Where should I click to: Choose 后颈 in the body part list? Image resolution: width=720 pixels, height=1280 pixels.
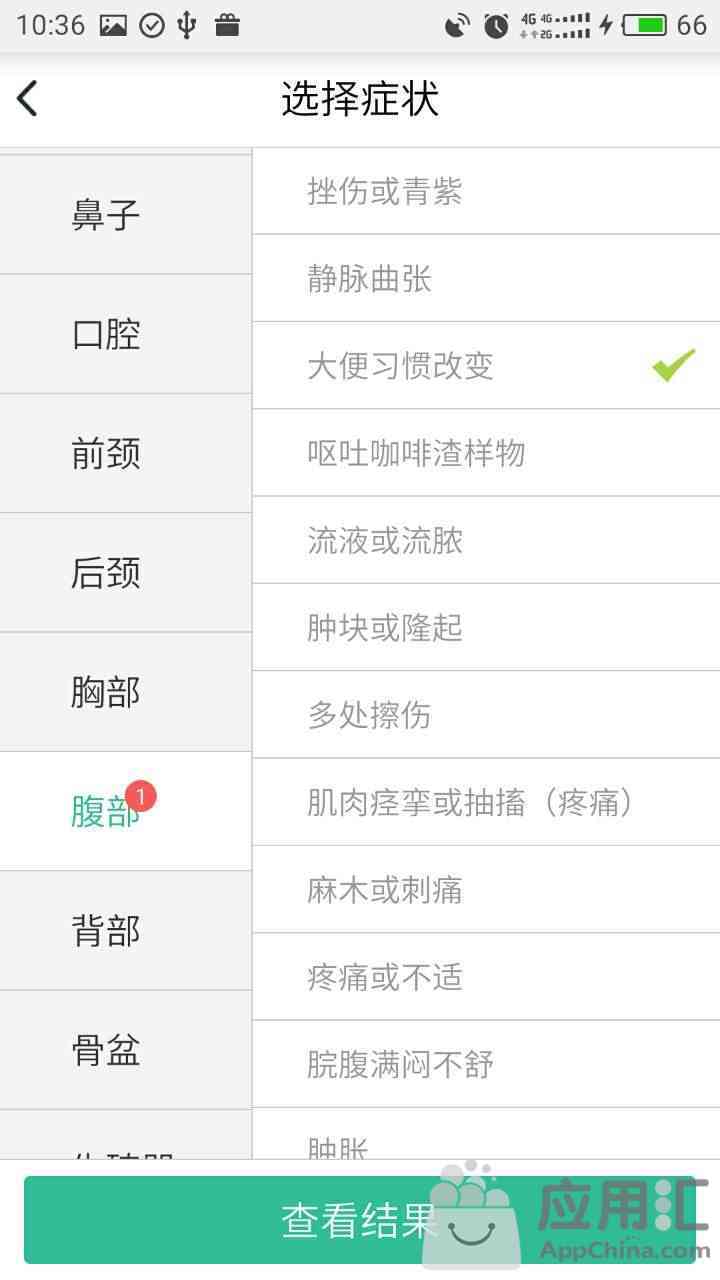click(125, 573)
